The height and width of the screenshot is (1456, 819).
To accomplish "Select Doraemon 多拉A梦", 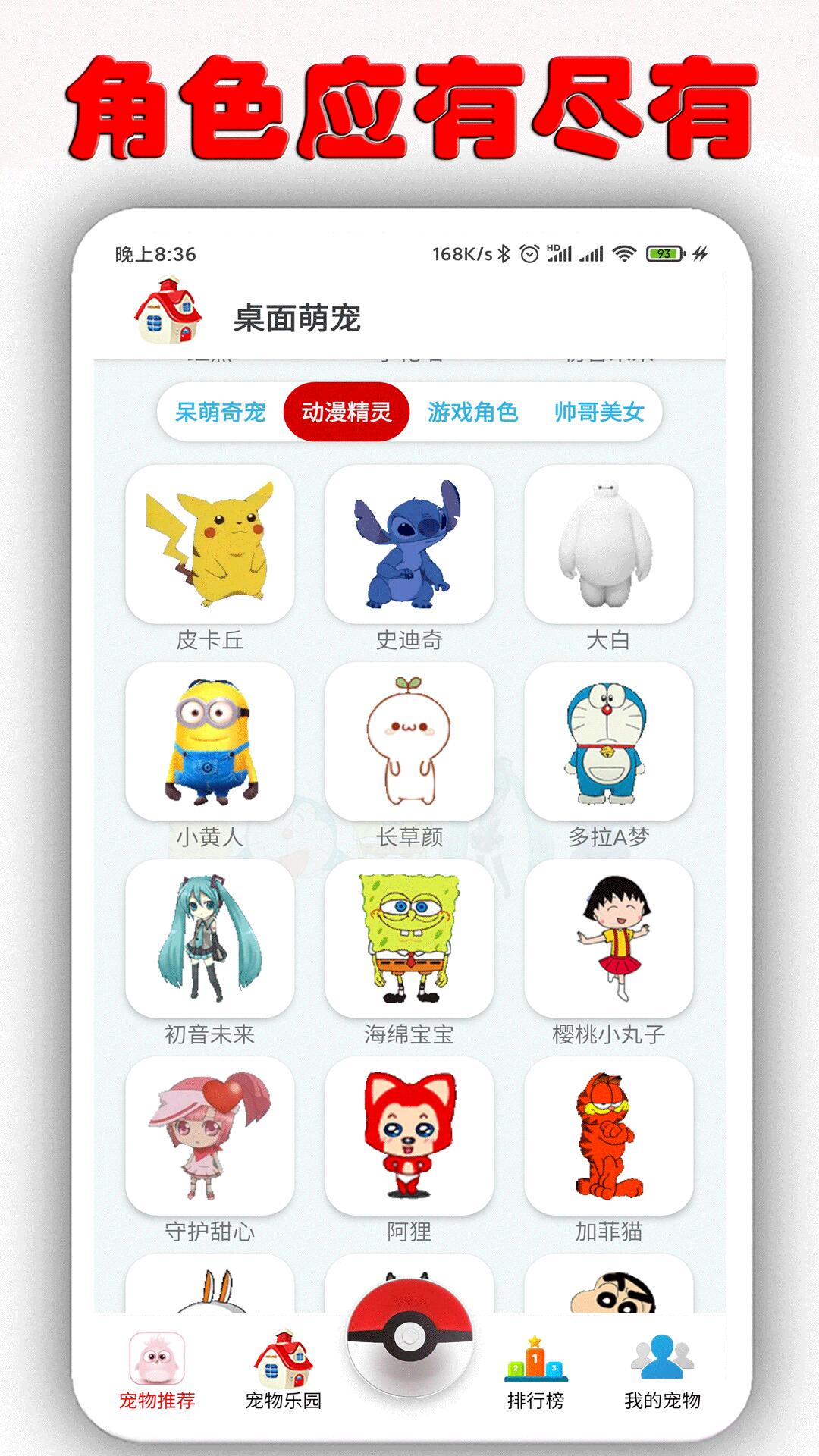I will click(x=609, y=743).
